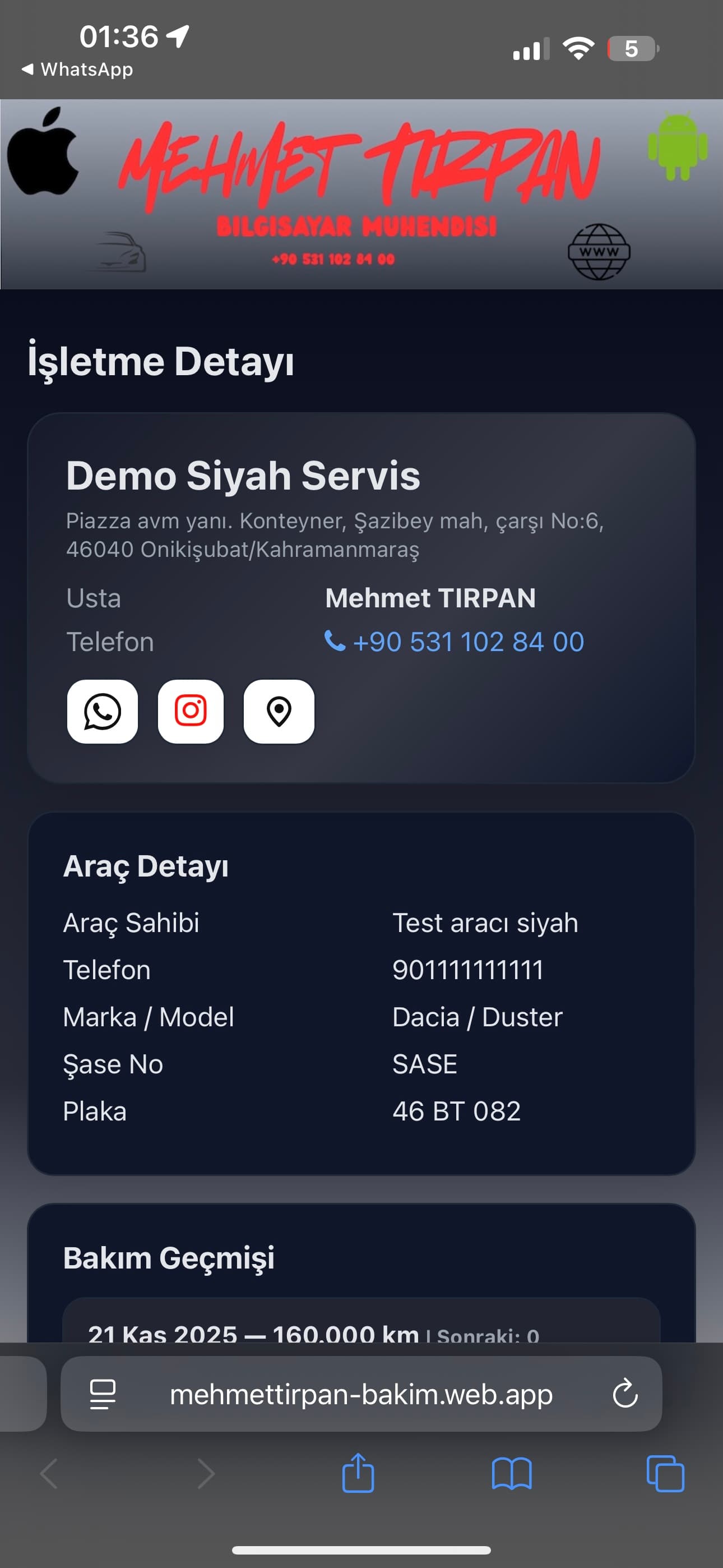Screen dimensions: 723x1568
Task: Open the Instagram profile icon
Action: pos(191,712)
